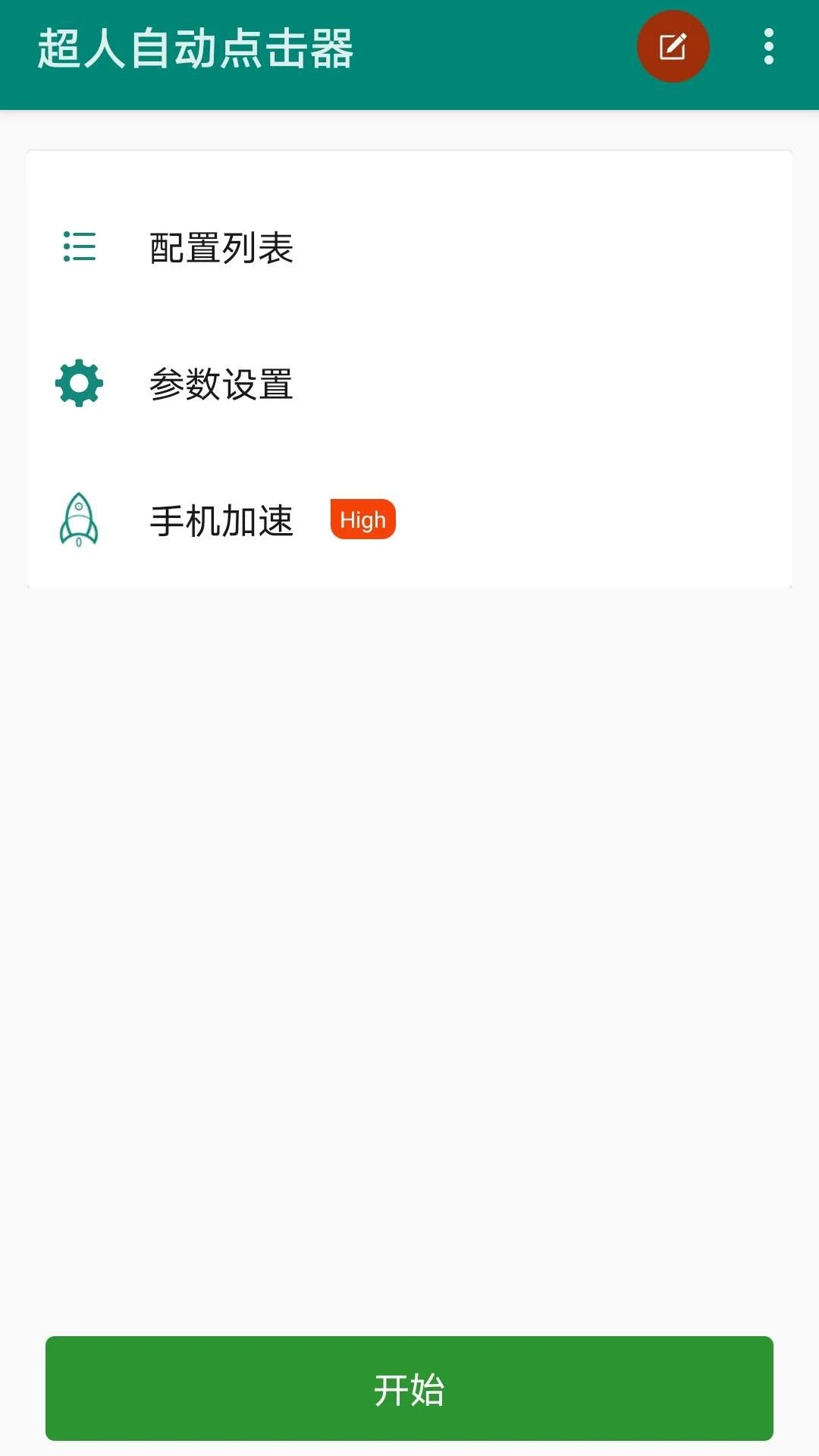Click the gear icon for 参数设置
This screenshot has width=819, height=1456.
tap(78, 383)
